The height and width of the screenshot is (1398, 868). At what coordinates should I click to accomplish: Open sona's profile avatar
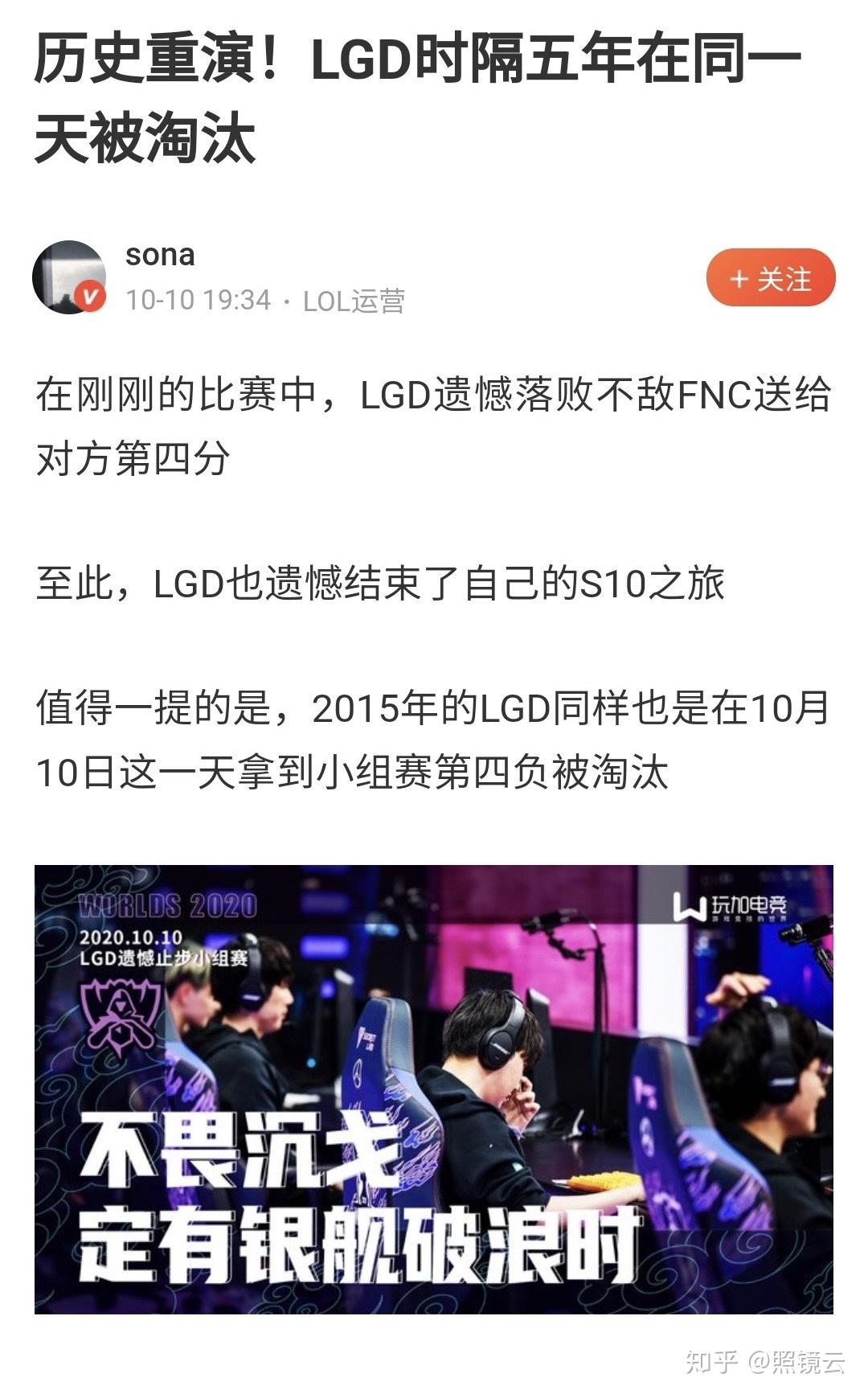point(69,277)
